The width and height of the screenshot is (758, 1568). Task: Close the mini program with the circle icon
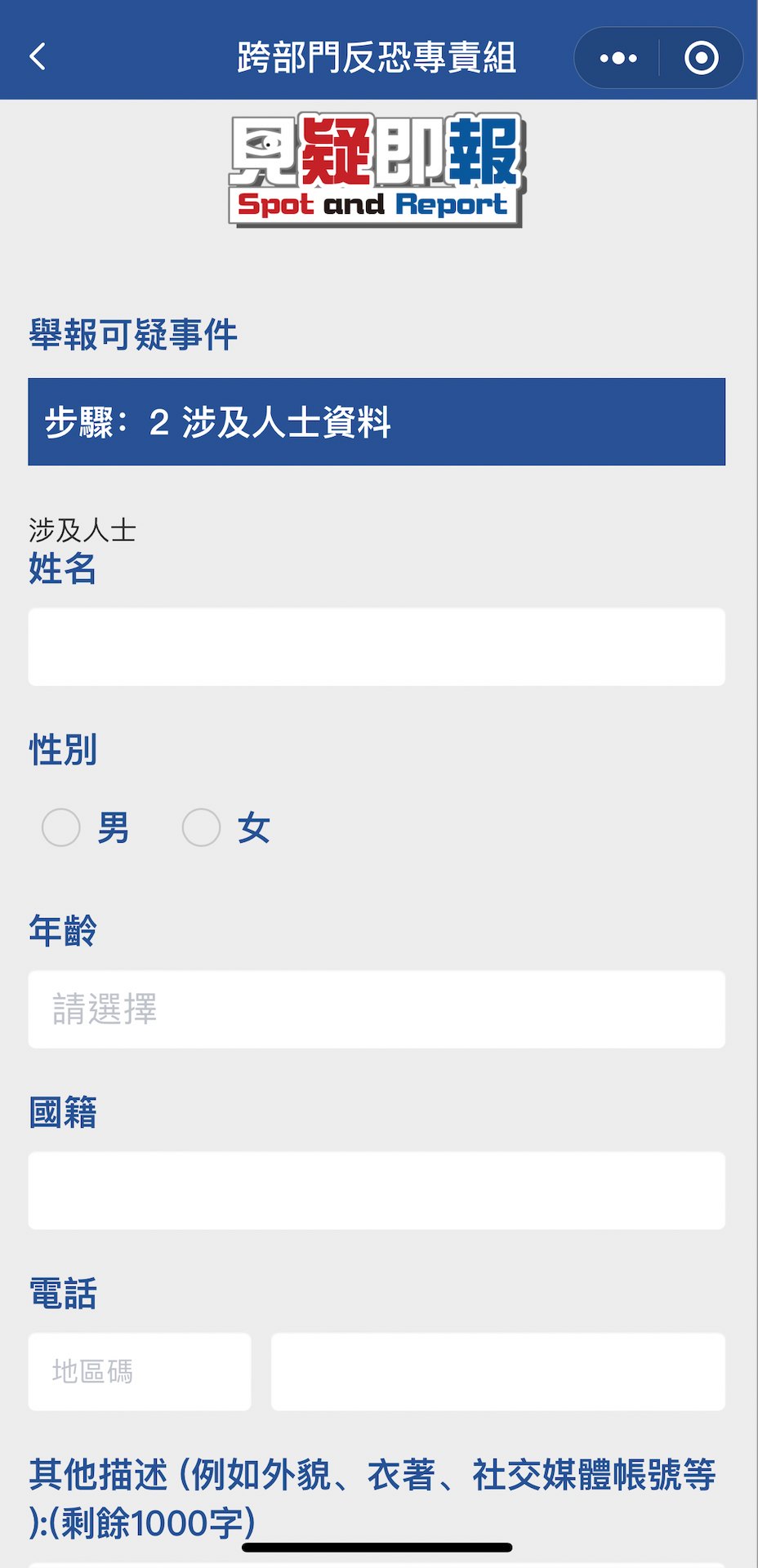tap(701, 58)
